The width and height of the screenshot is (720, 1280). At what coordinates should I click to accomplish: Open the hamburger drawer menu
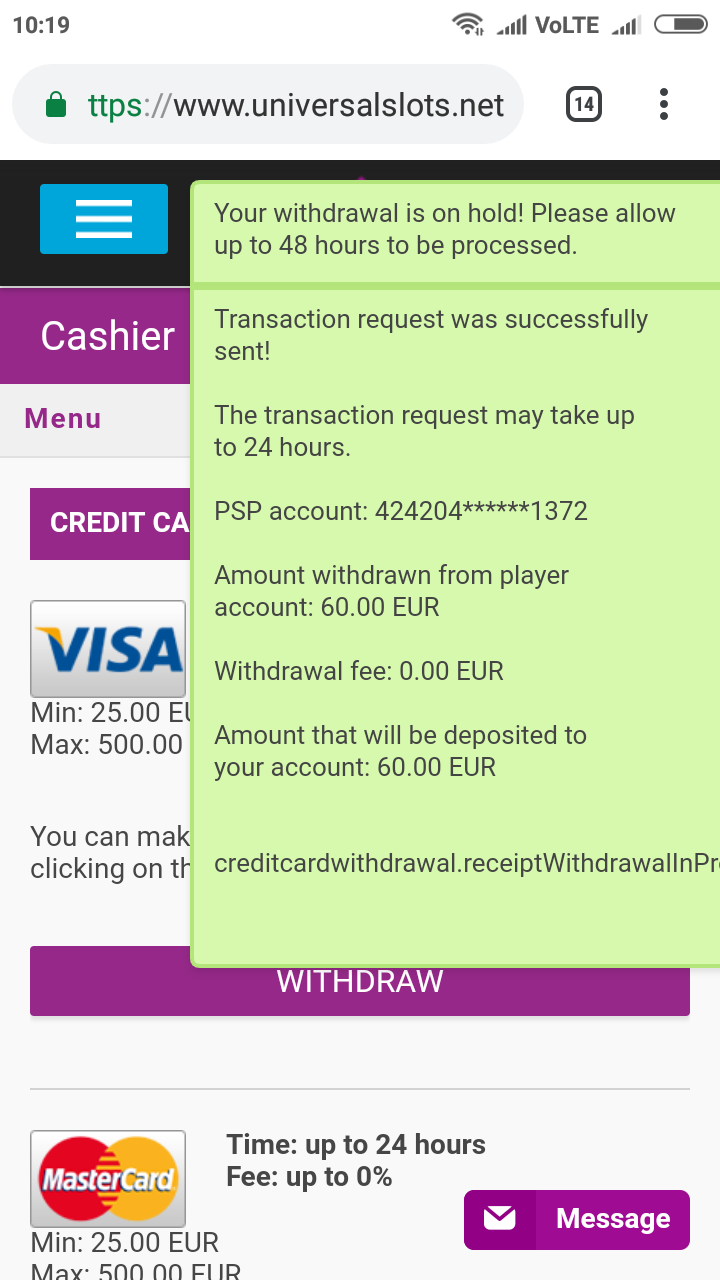[x=104, y=219]
